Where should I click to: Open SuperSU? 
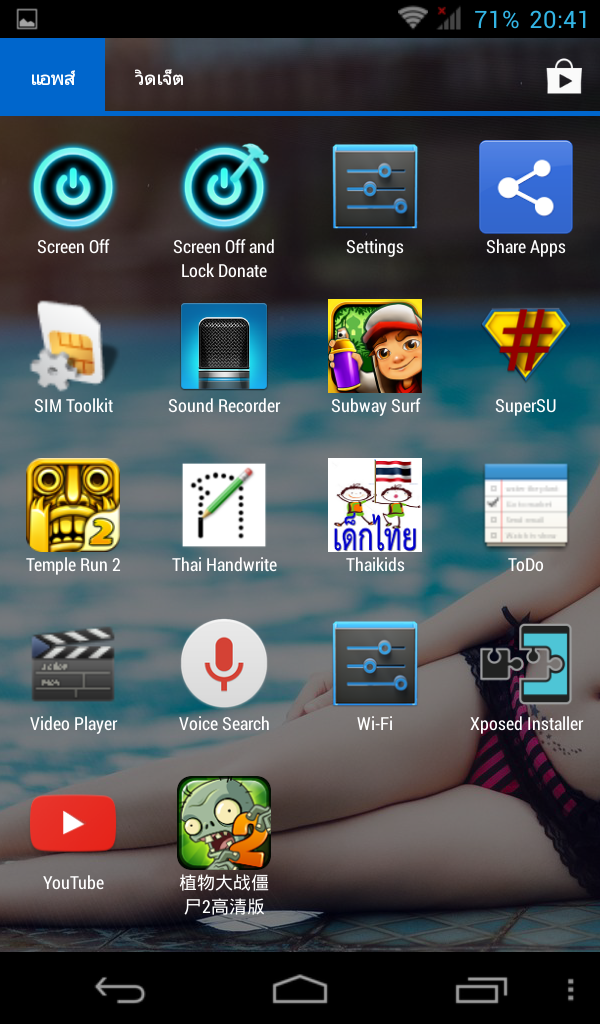(x=526, y=347)
